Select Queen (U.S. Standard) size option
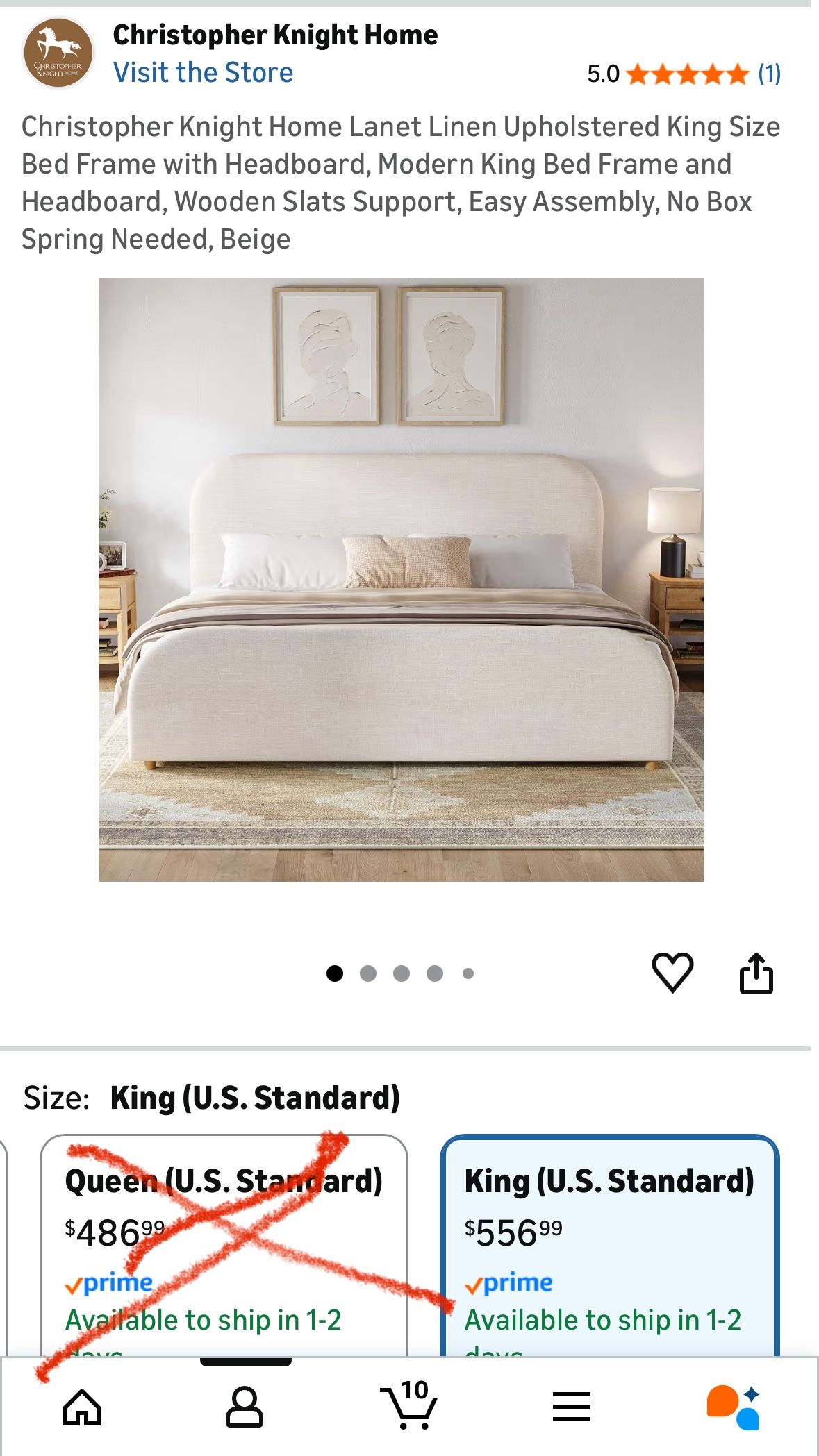 point(224,1243)
